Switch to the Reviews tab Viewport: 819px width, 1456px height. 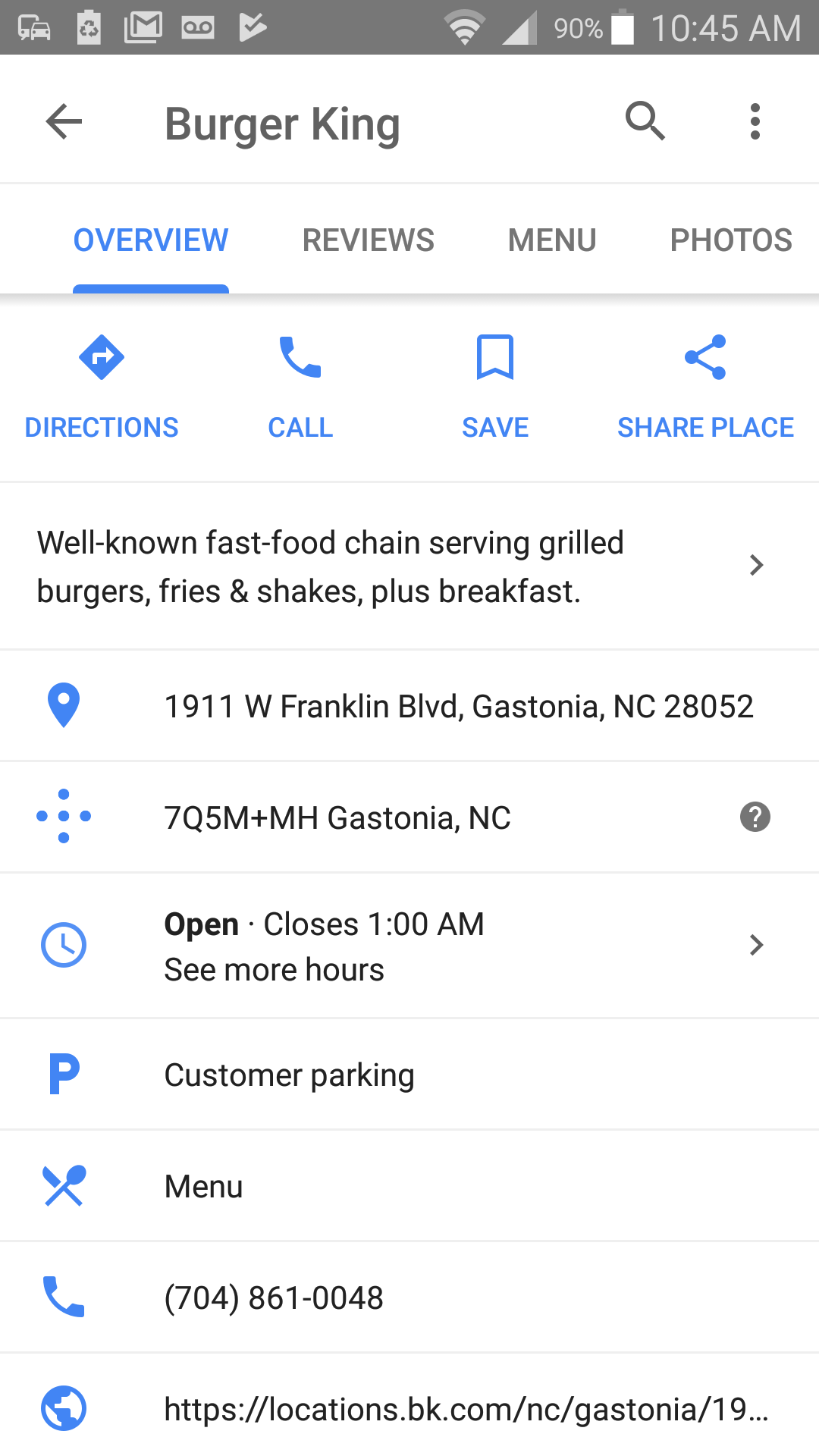click(368, 240)
